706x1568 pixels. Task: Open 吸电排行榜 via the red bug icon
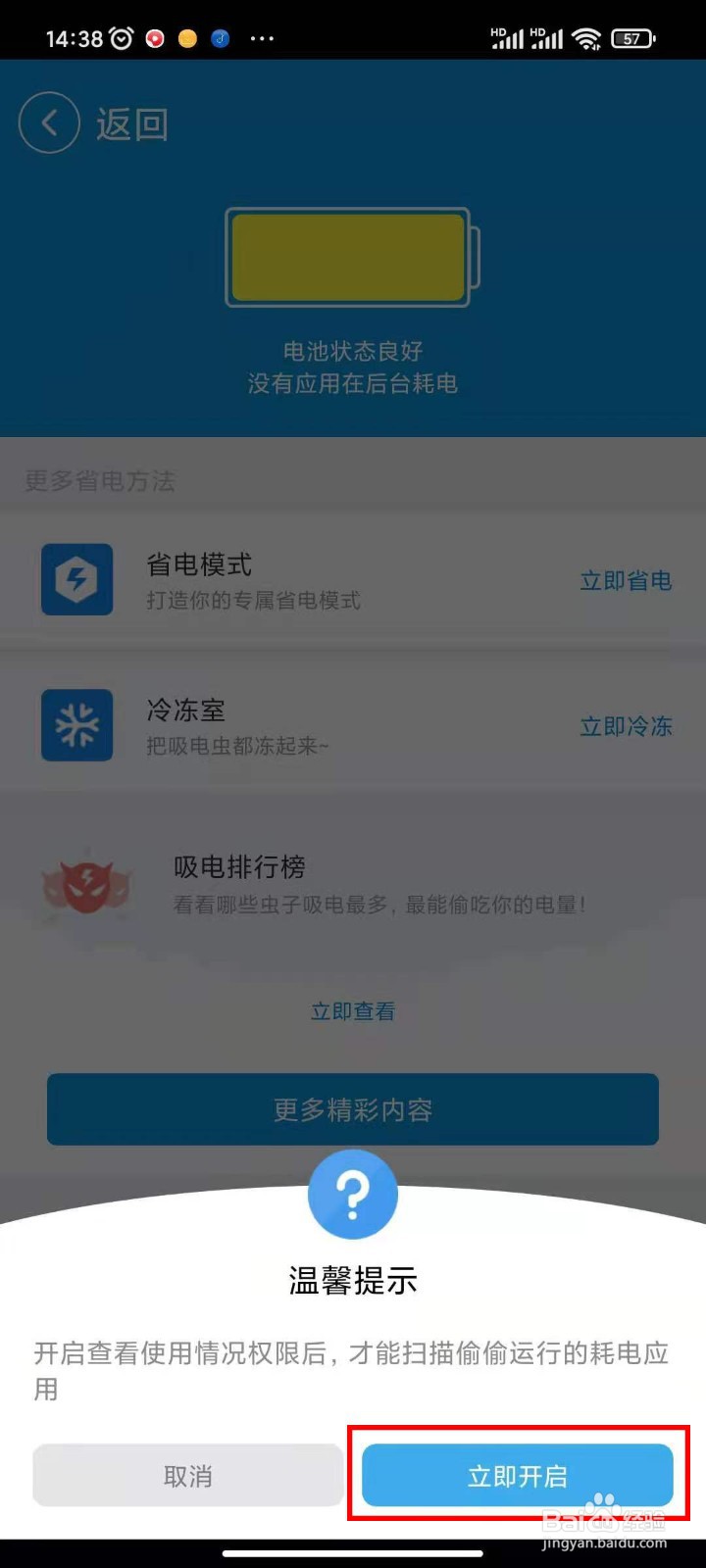pyautogui.click(x=88, y=885)
